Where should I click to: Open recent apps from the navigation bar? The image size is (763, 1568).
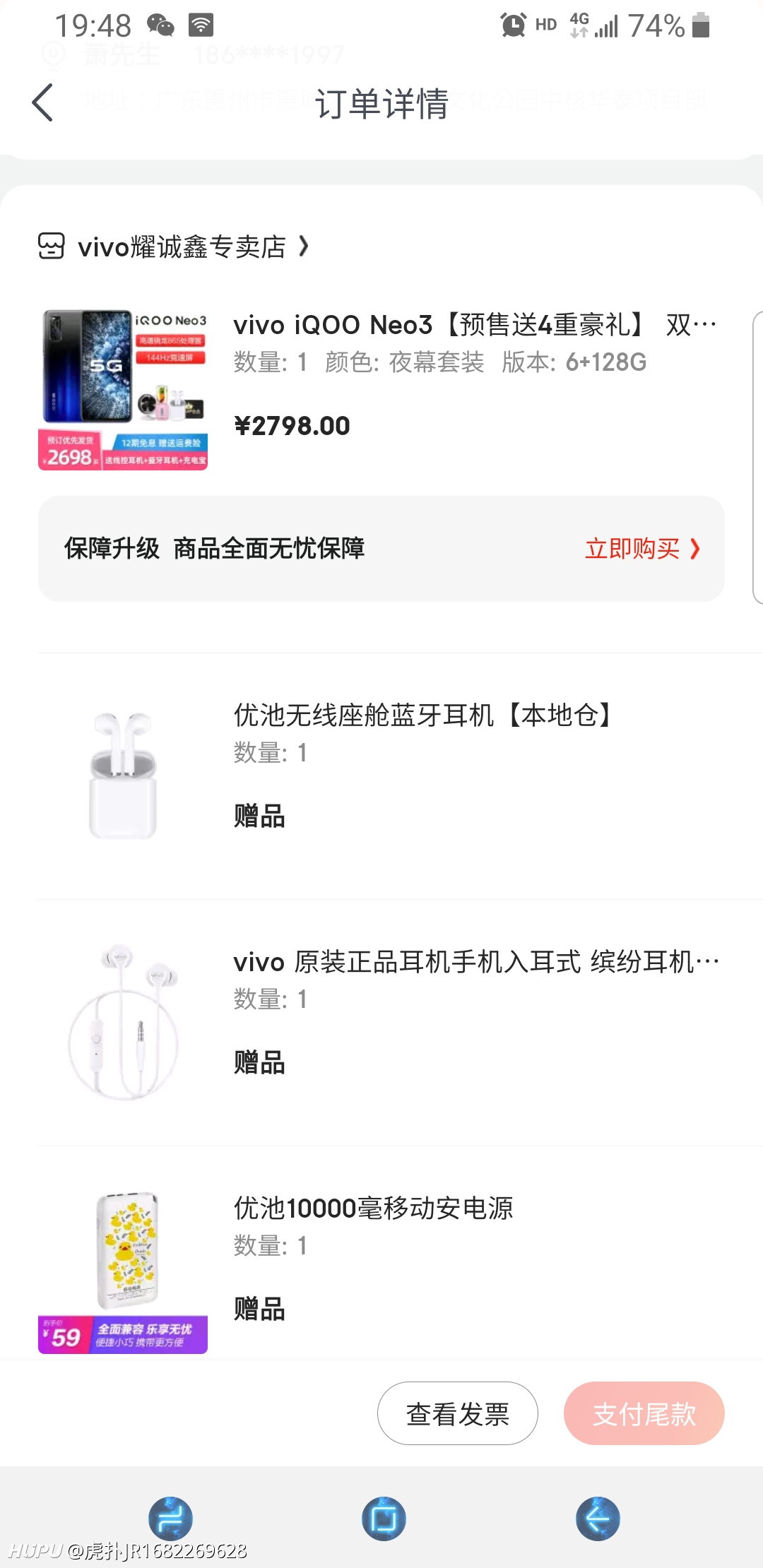pyautogui.click(x=170, y=1519)
